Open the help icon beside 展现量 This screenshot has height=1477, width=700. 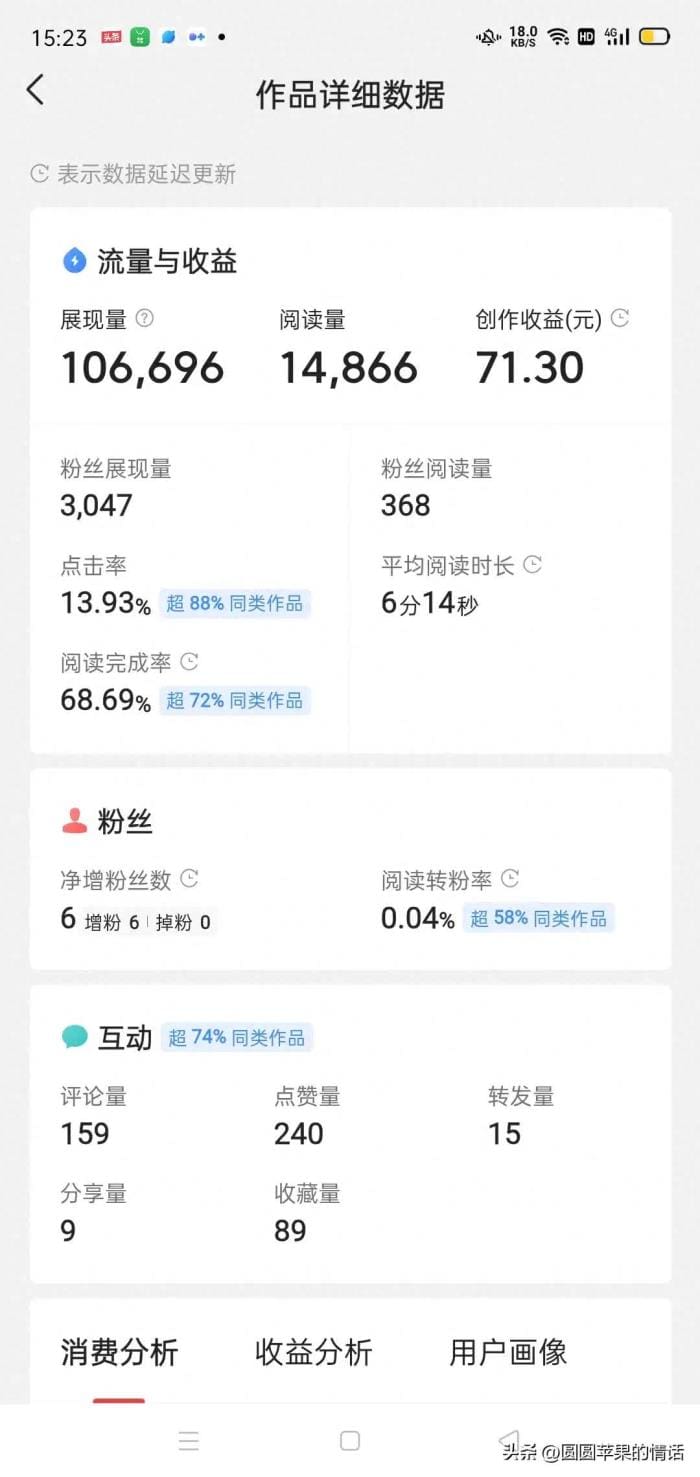145,319
